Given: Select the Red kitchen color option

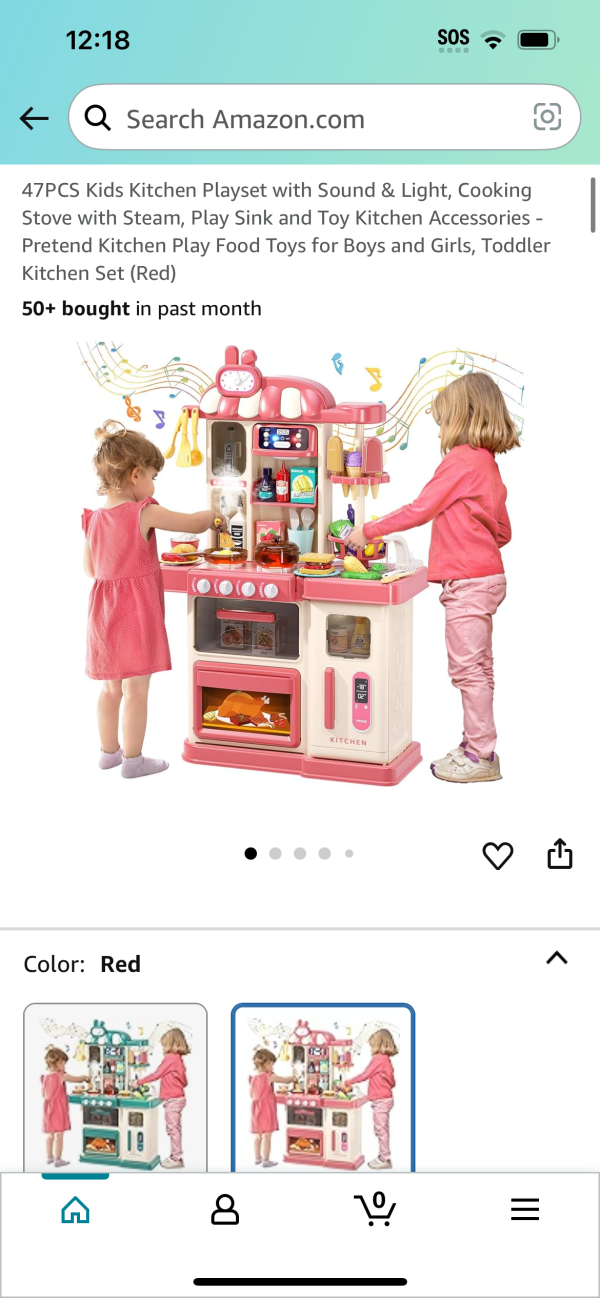Looking at the screenshot, I should coord(323,1087).
